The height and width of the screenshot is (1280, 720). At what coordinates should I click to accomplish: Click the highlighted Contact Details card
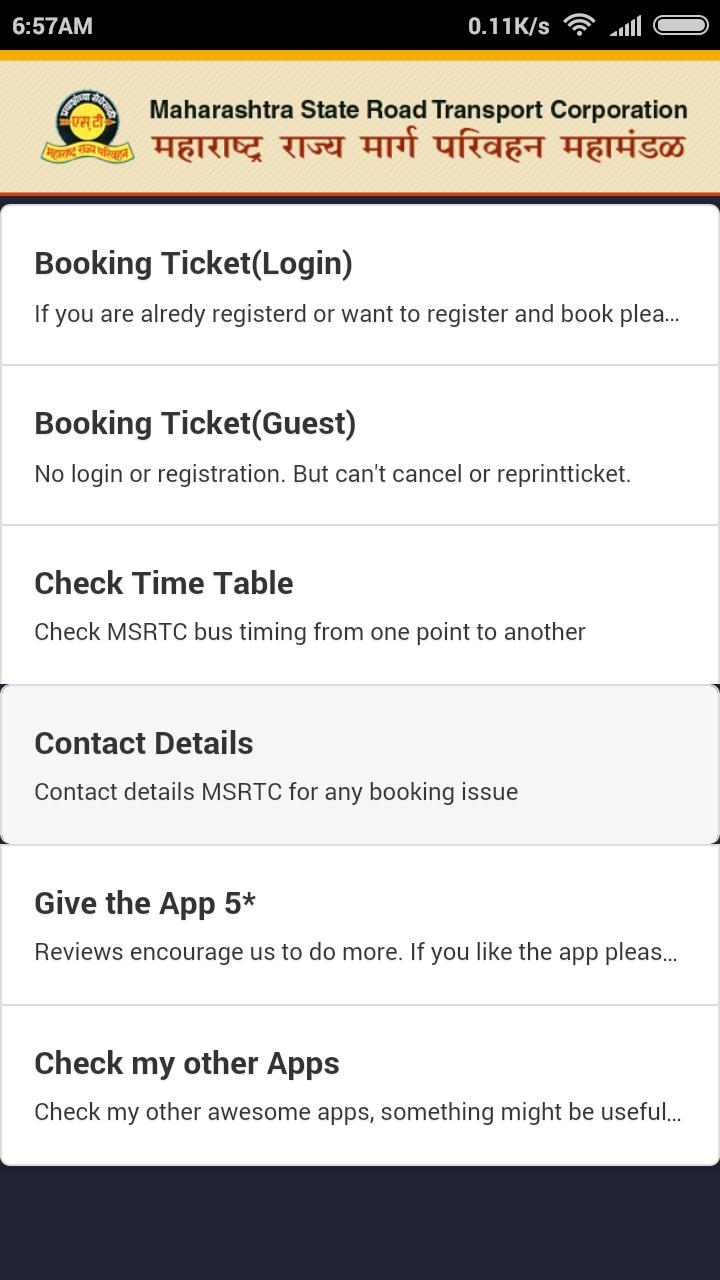point(360,763)
